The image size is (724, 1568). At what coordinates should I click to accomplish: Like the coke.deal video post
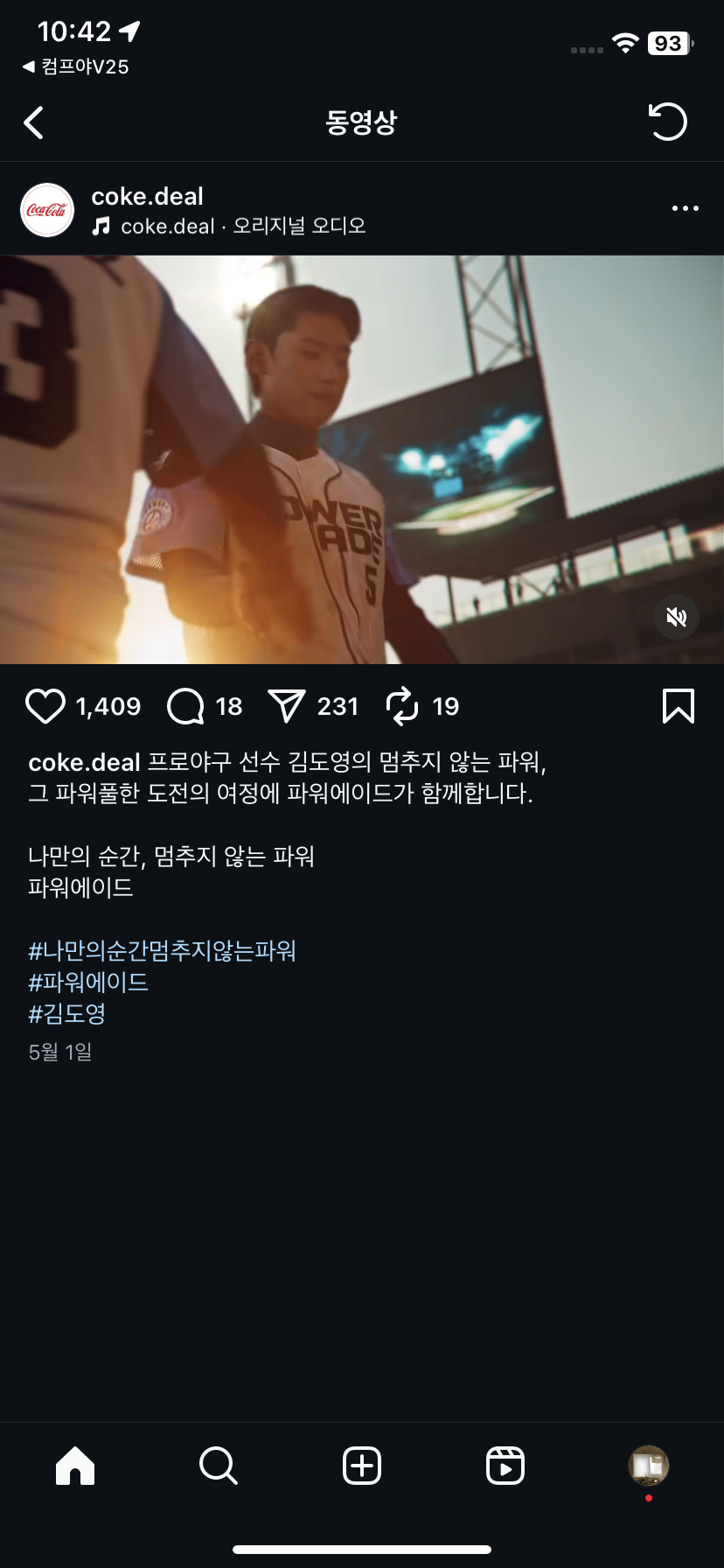[x=45, y=706]
